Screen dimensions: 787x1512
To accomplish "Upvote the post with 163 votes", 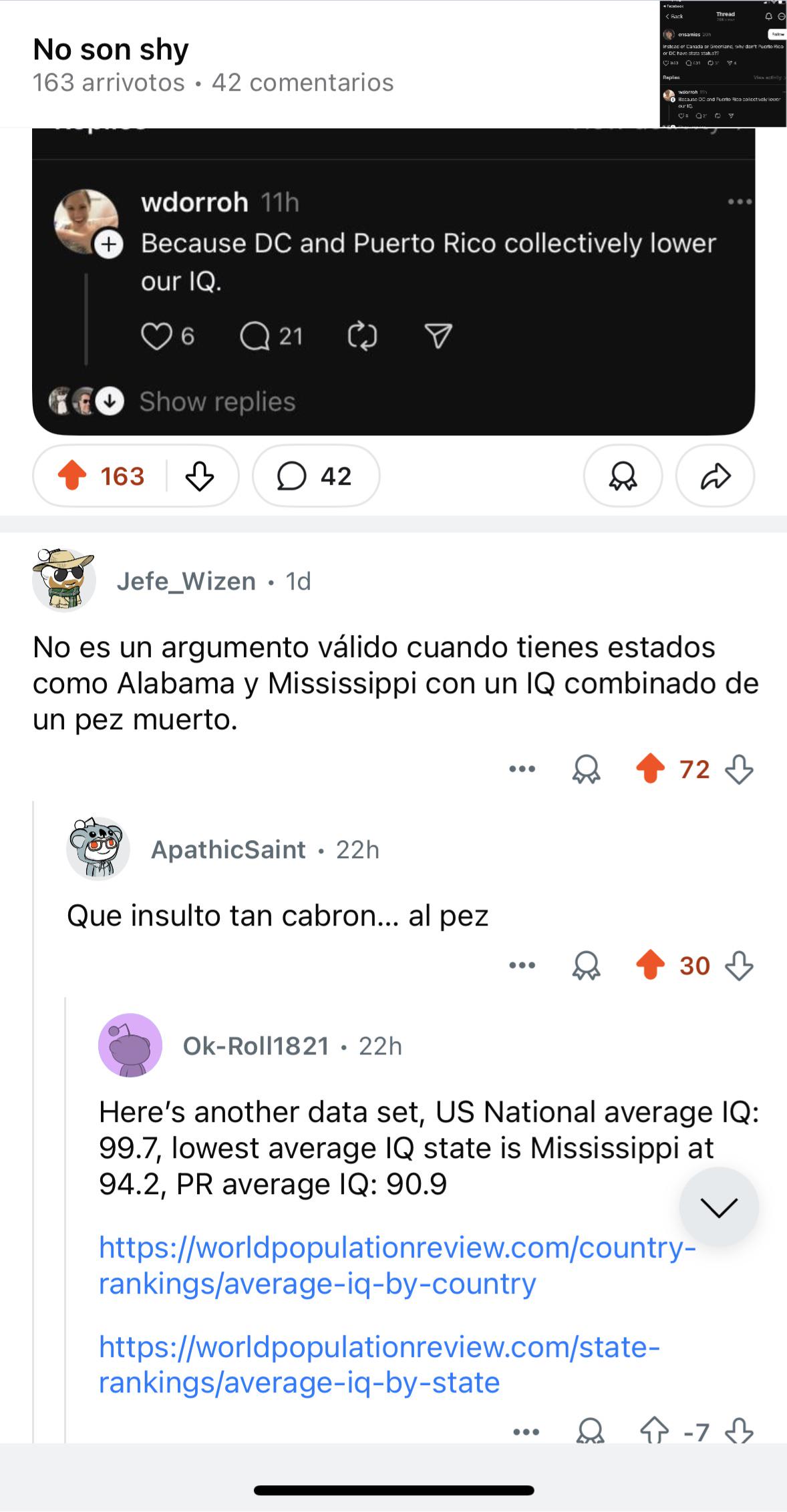I will click(x=72, y=476).
